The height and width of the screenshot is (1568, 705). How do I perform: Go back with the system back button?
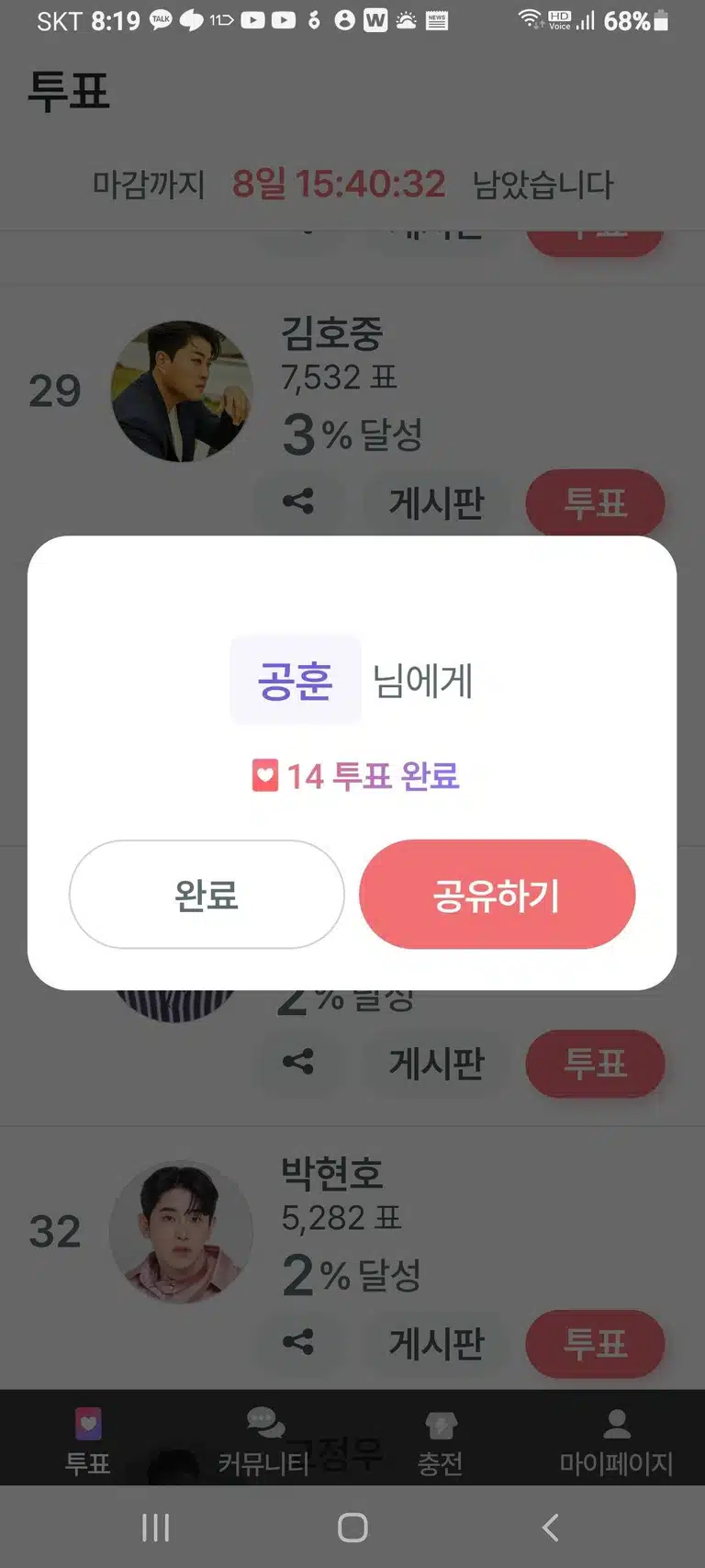point(550,1528)
